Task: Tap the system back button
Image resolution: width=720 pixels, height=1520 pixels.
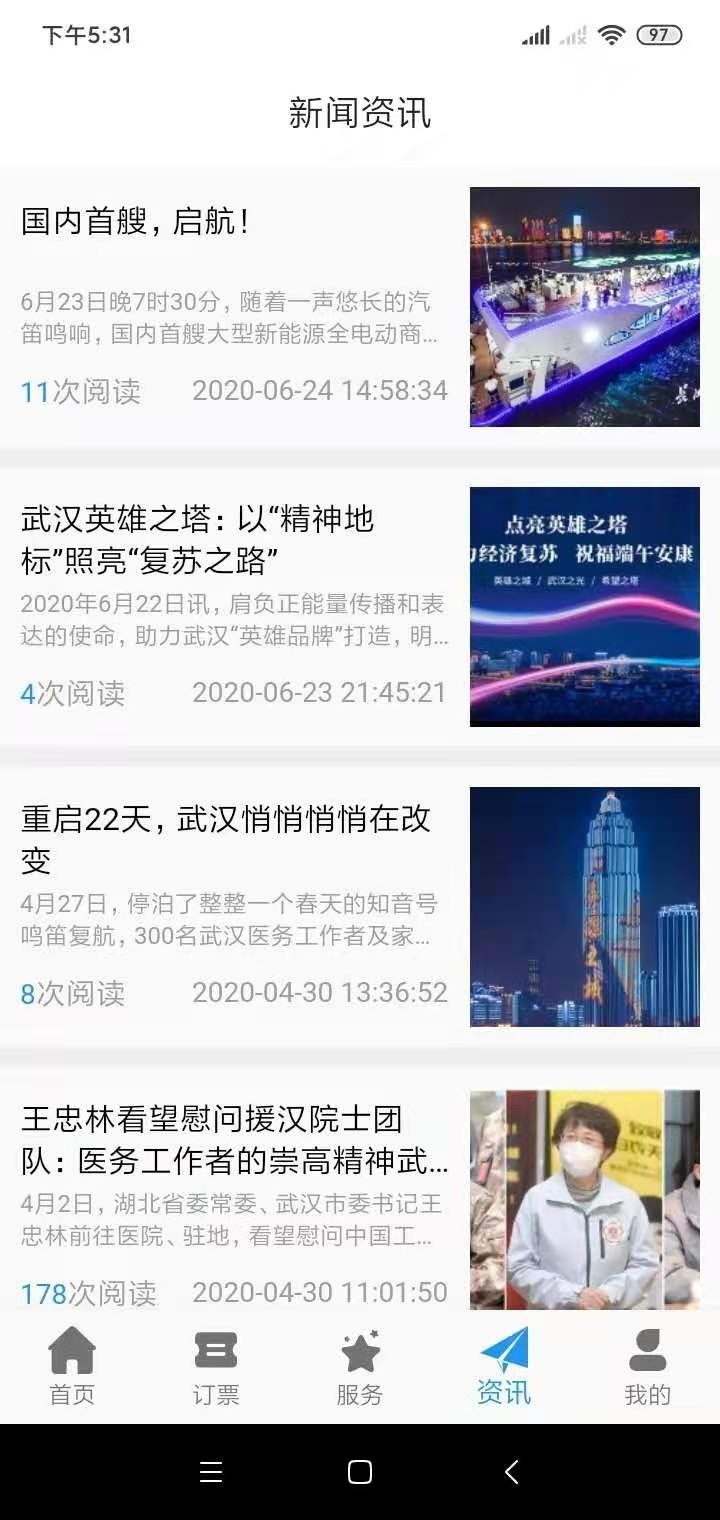Action: coord(511,1471)
